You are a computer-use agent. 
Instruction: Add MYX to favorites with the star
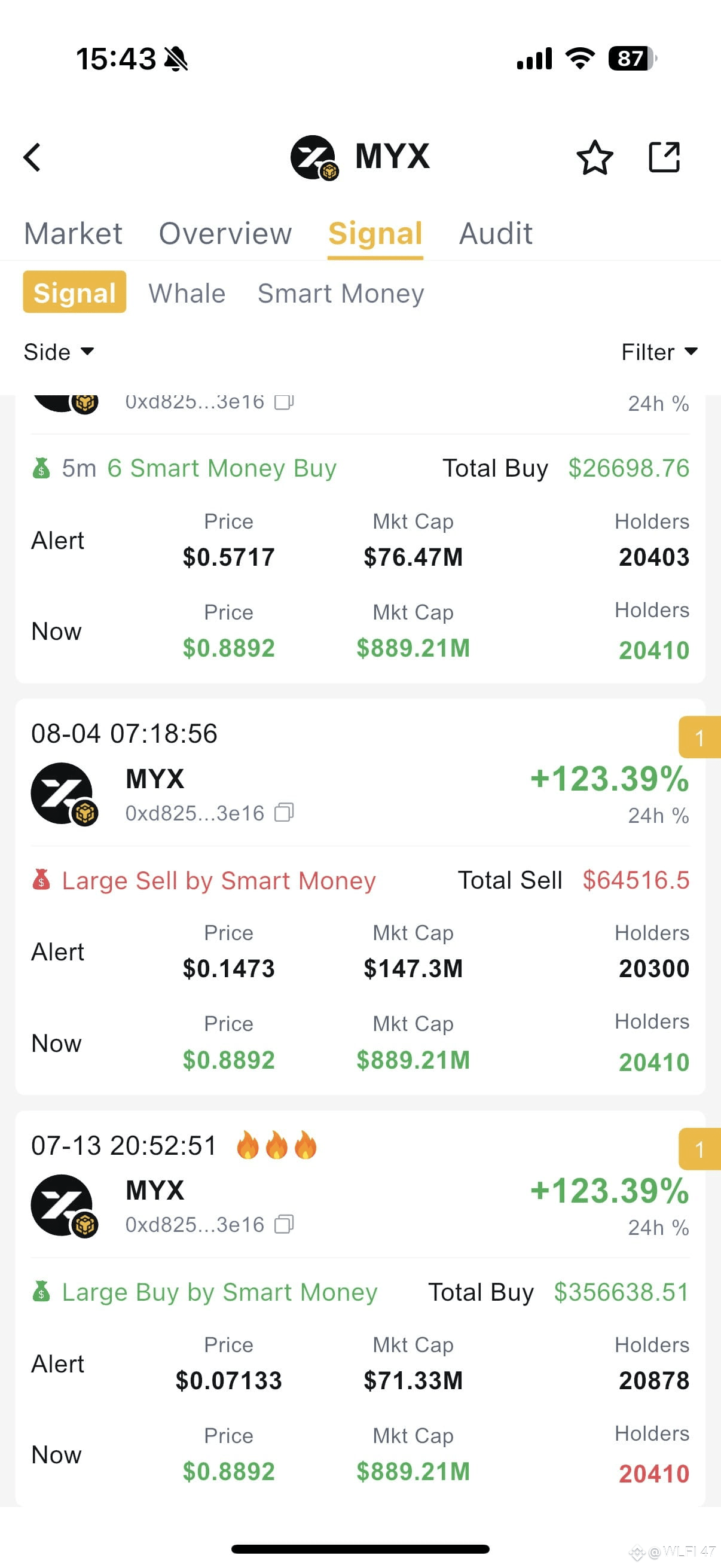[x=594, y=158]
